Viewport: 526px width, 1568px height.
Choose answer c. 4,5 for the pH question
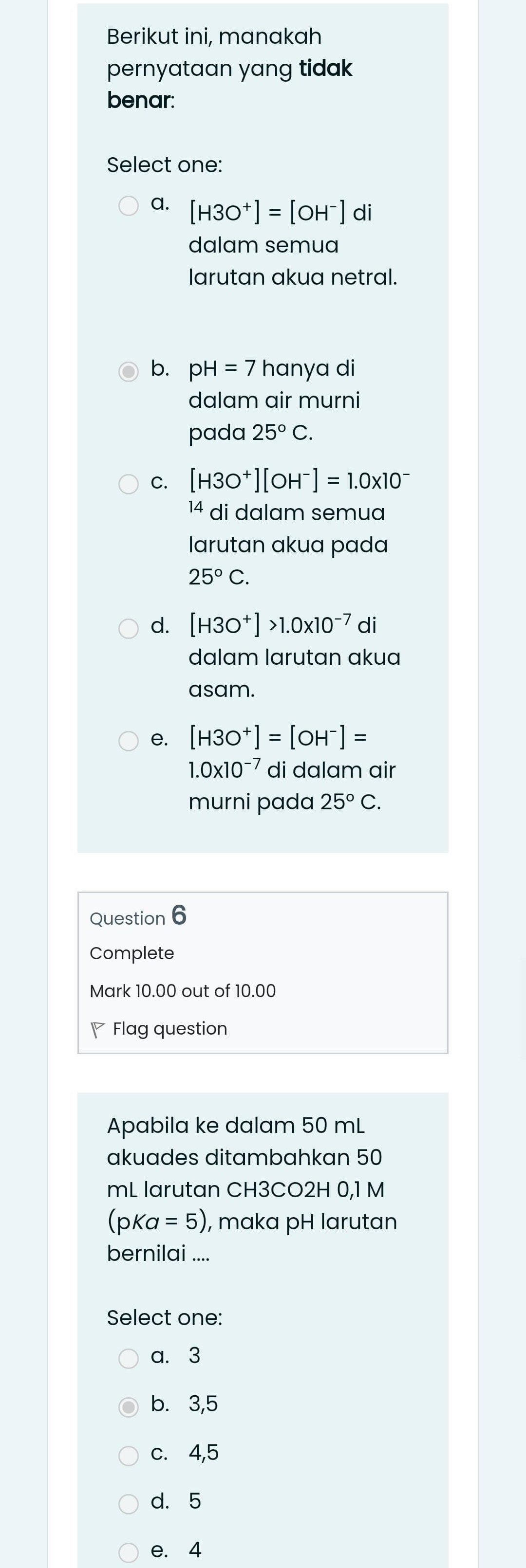tap(129, 1456)
